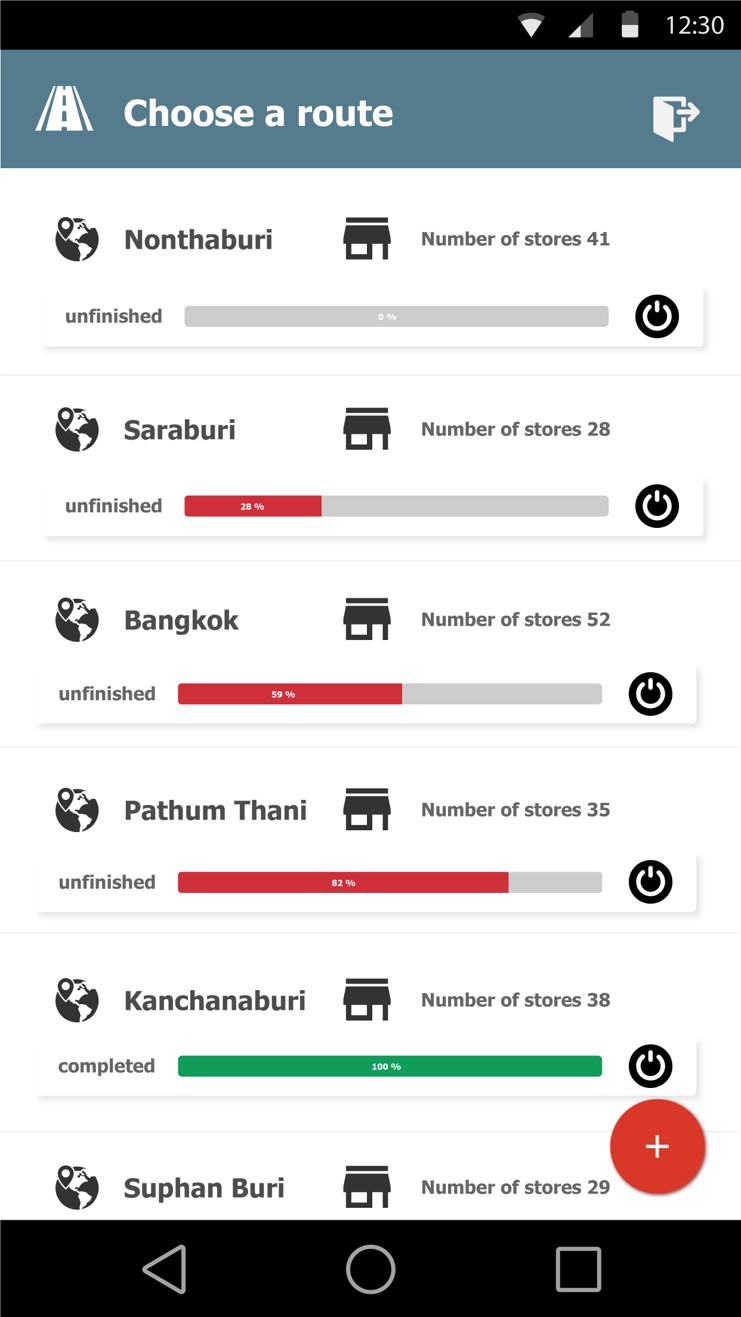Tap the power button for Nonthaburi route
This screenshot has height=1317, width=741.
tap(657, 317)
